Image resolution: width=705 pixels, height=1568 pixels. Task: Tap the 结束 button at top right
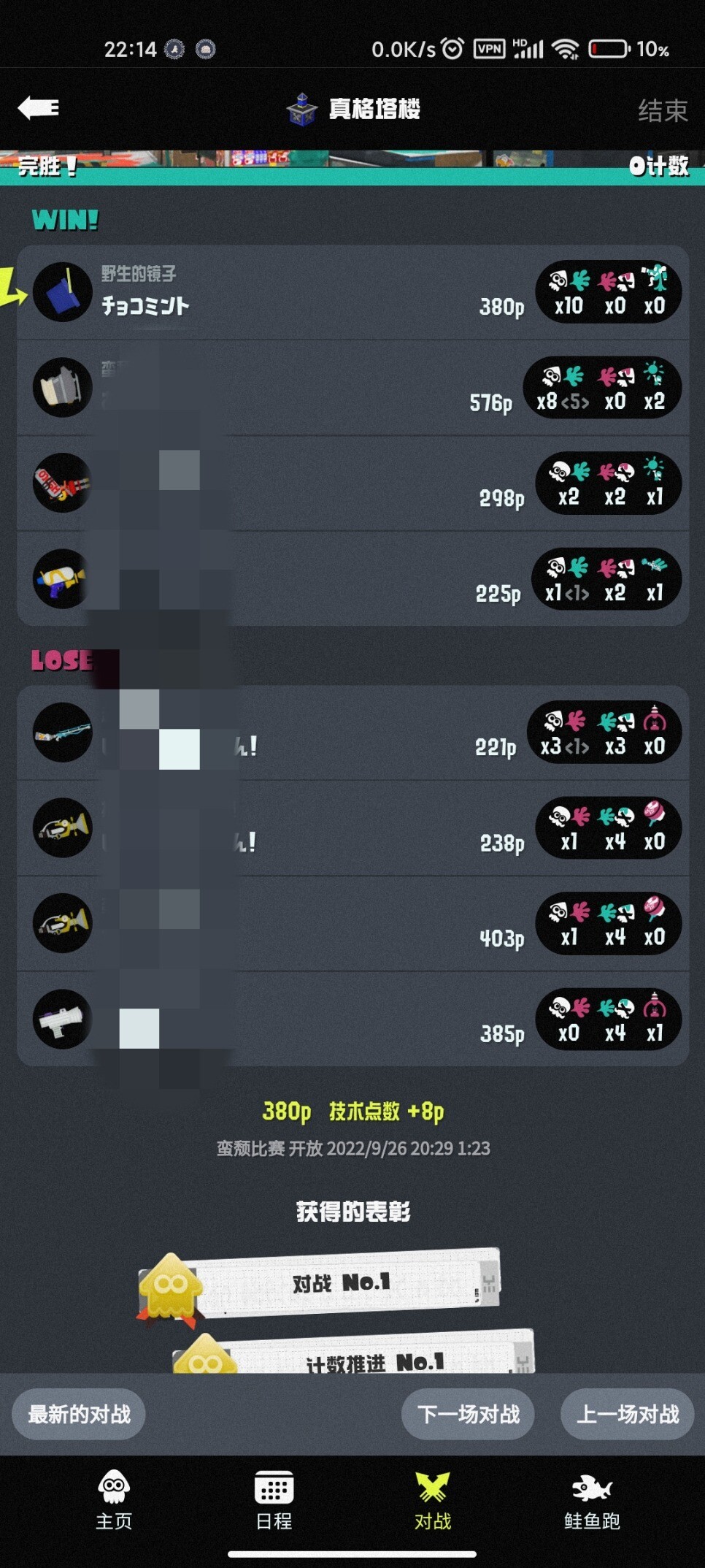tap(662, 110)
